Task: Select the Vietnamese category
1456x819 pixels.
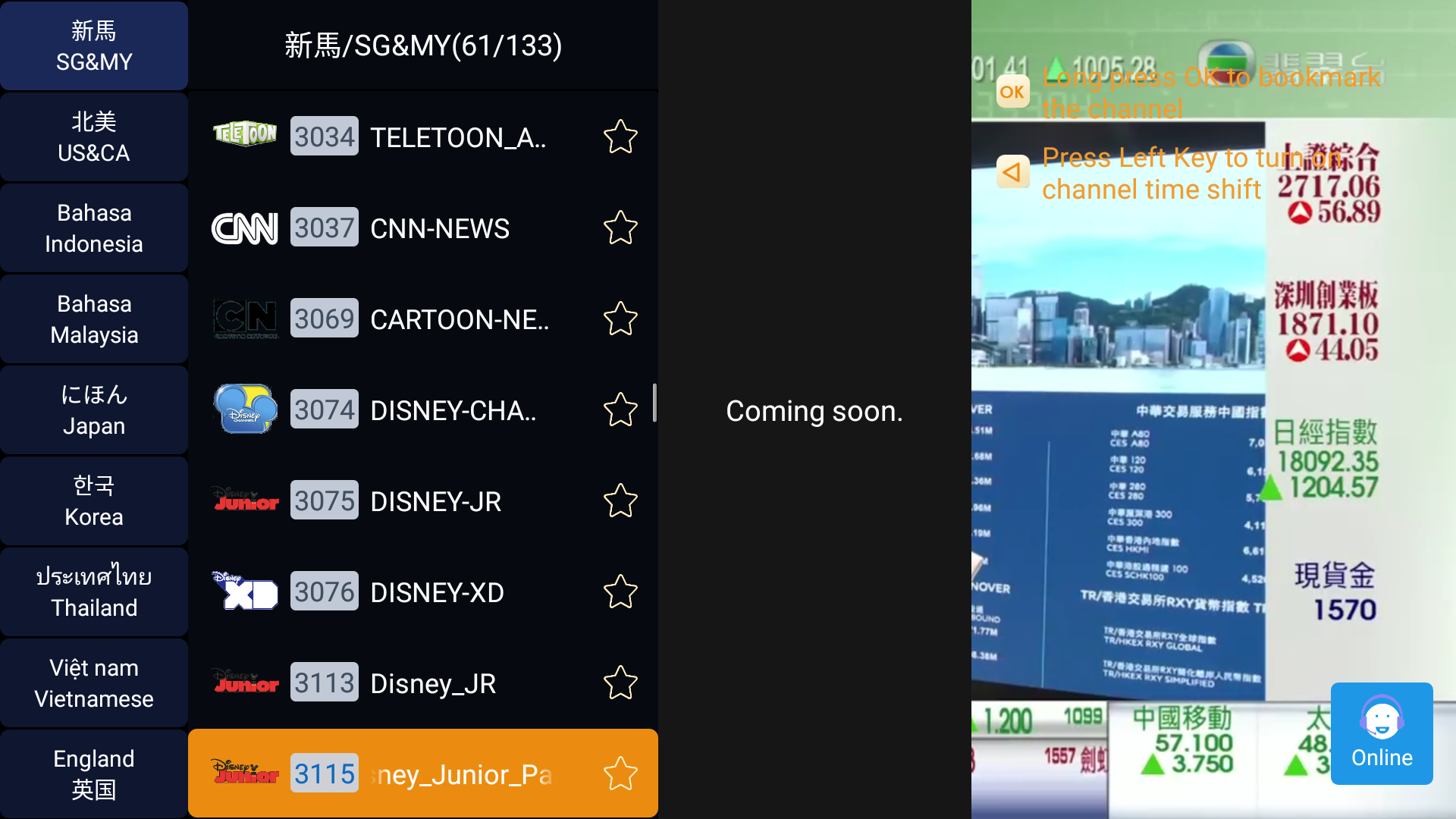Action: point(94,683)
